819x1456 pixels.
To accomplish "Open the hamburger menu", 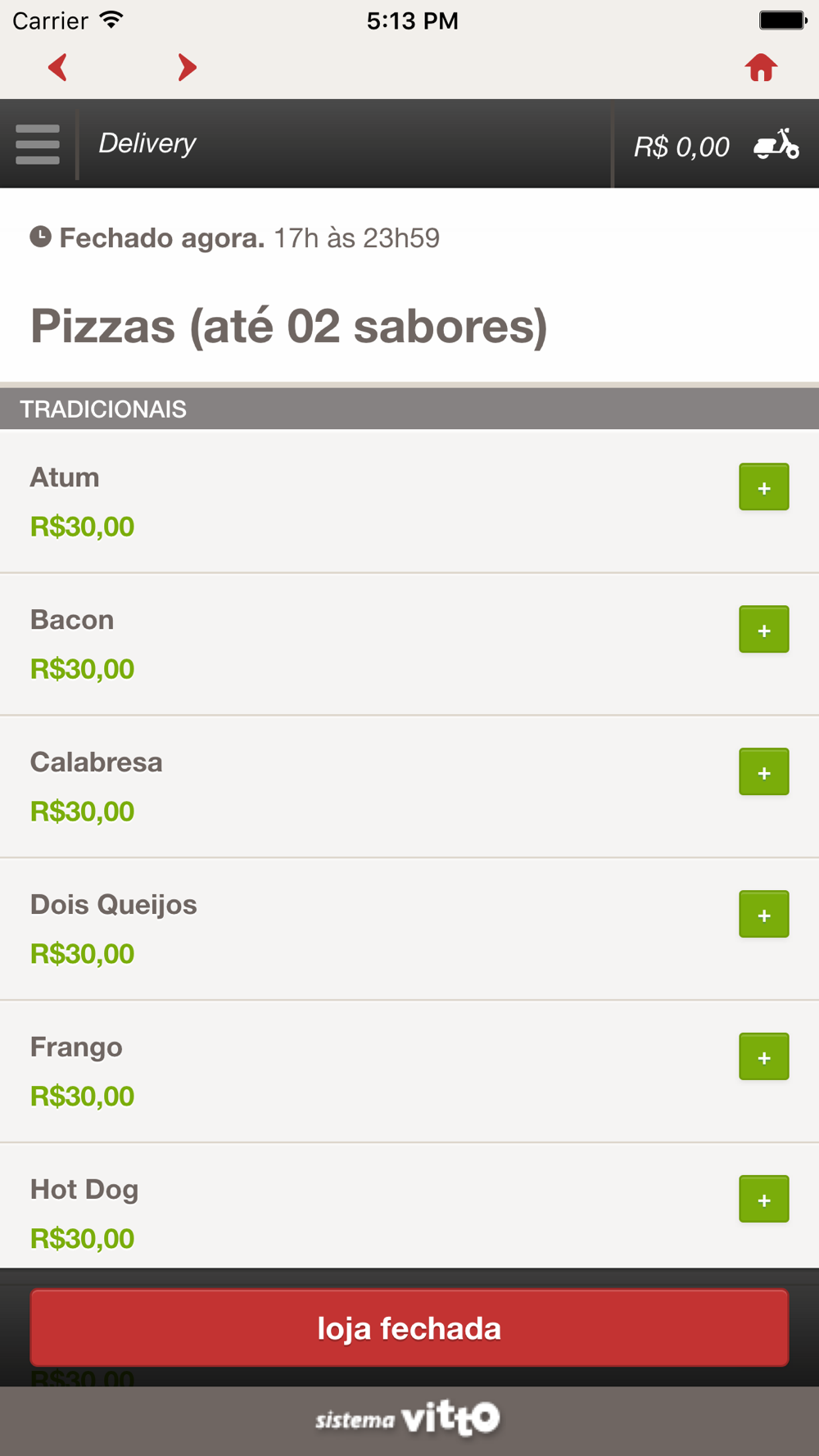I will (38, 144).
